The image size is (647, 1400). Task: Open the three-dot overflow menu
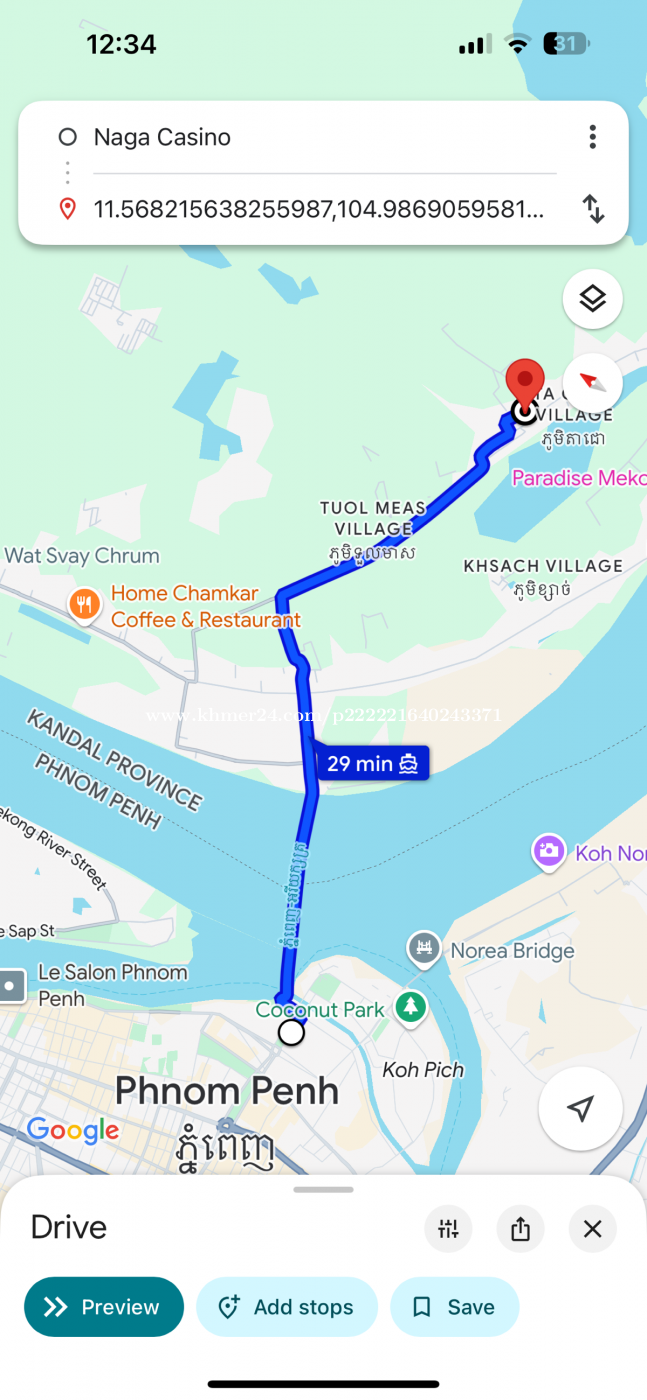point(593,137)
